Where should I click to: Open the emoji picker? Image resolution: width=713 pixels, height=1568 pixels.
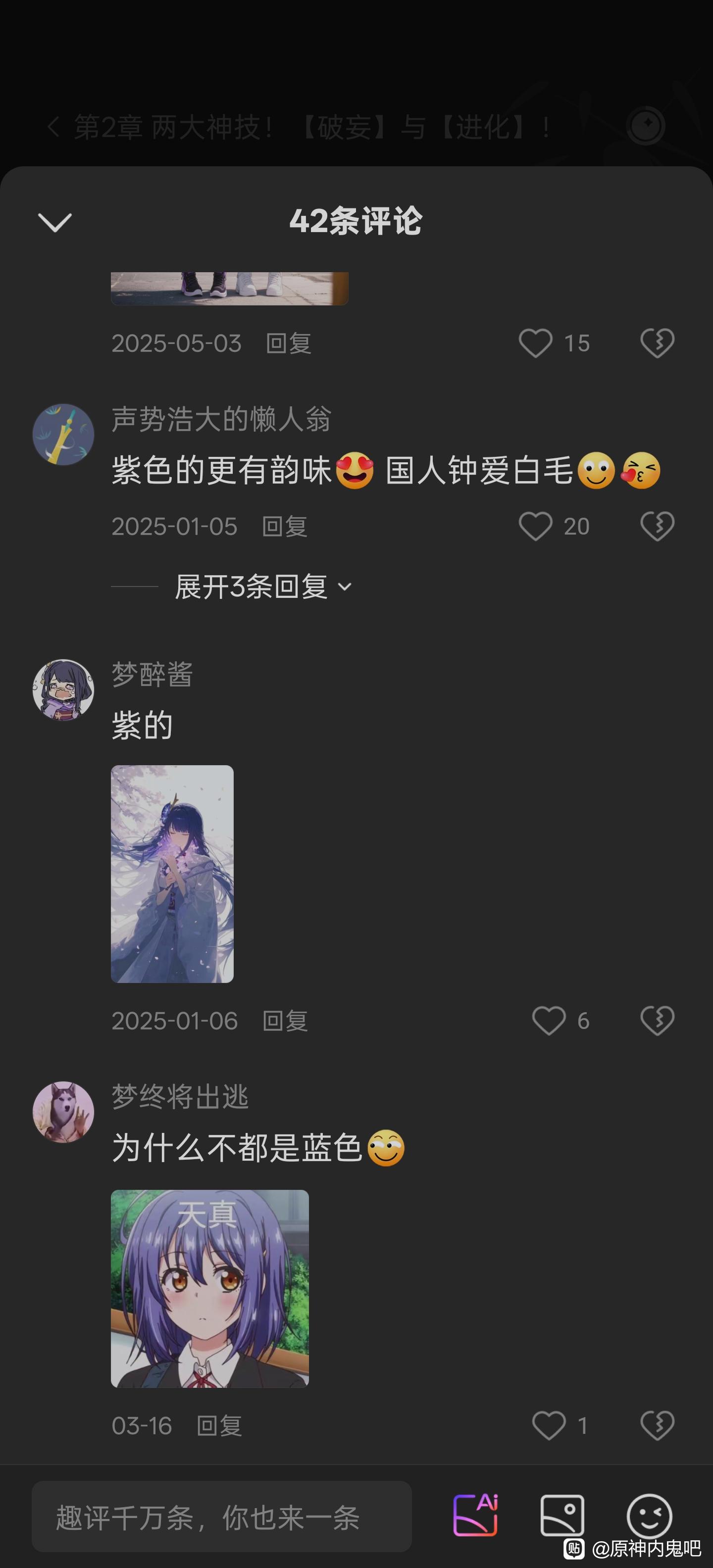coord(649,1515)
